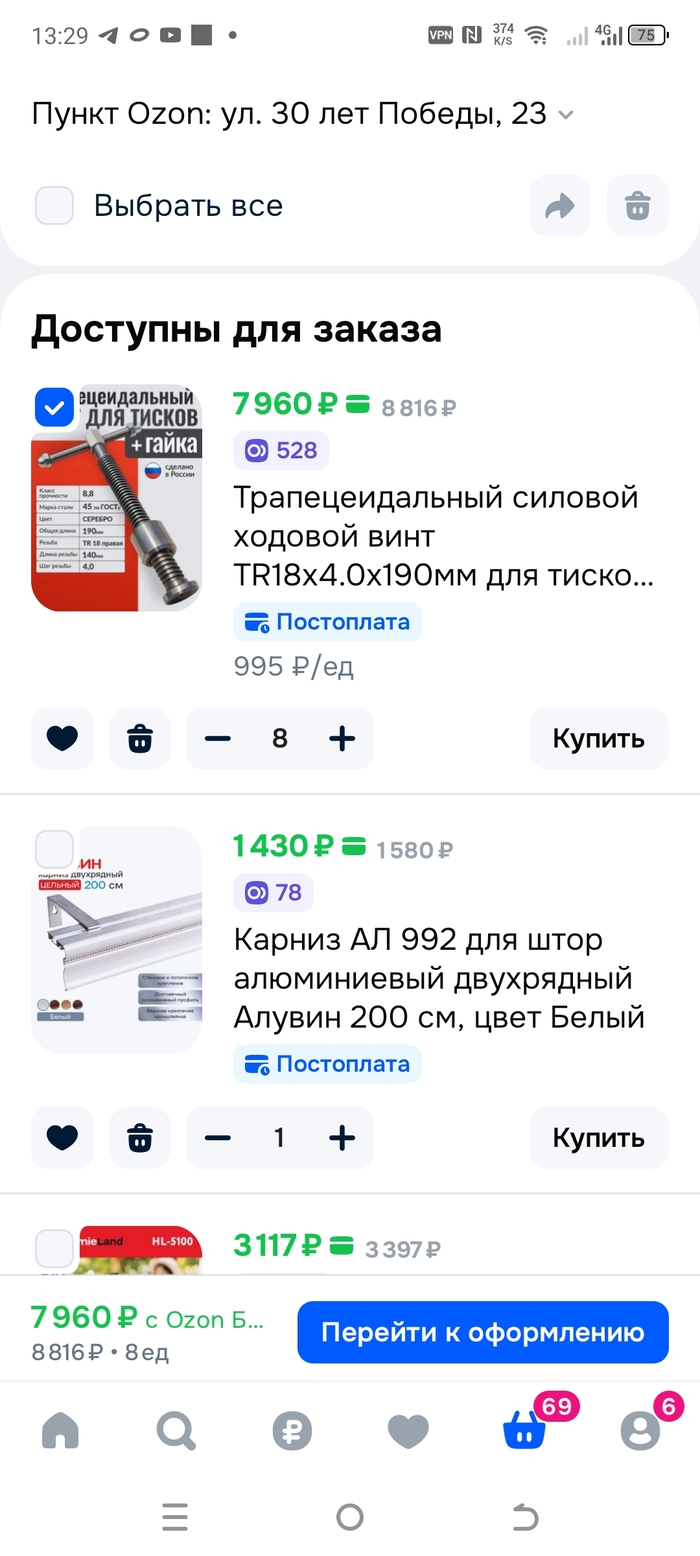Remove the vise screw from cart
The image size is (700, 1556).
140,739
